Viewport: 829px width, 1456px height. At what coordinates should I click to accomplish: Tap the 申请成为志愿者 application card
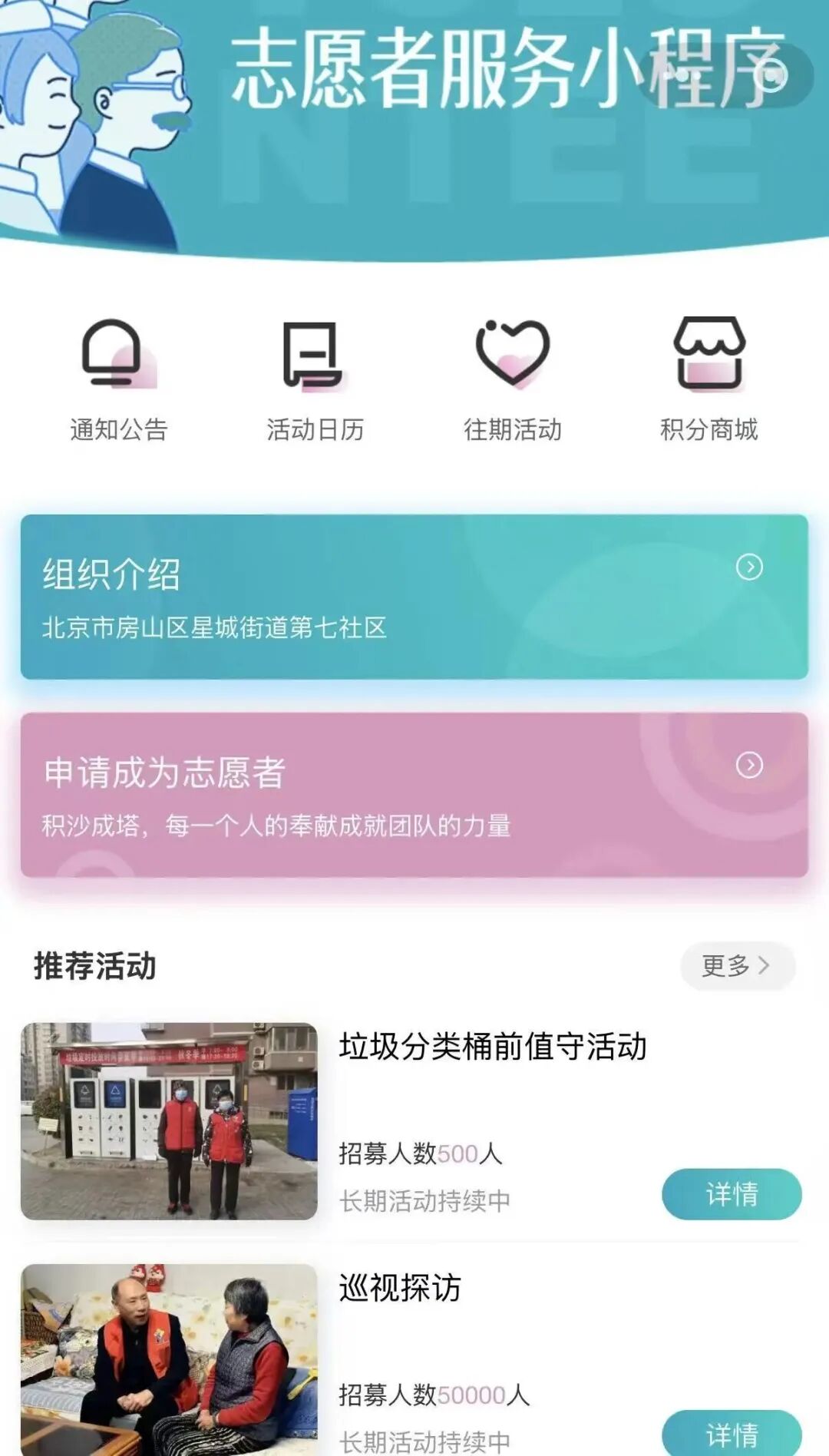point(414,795)
